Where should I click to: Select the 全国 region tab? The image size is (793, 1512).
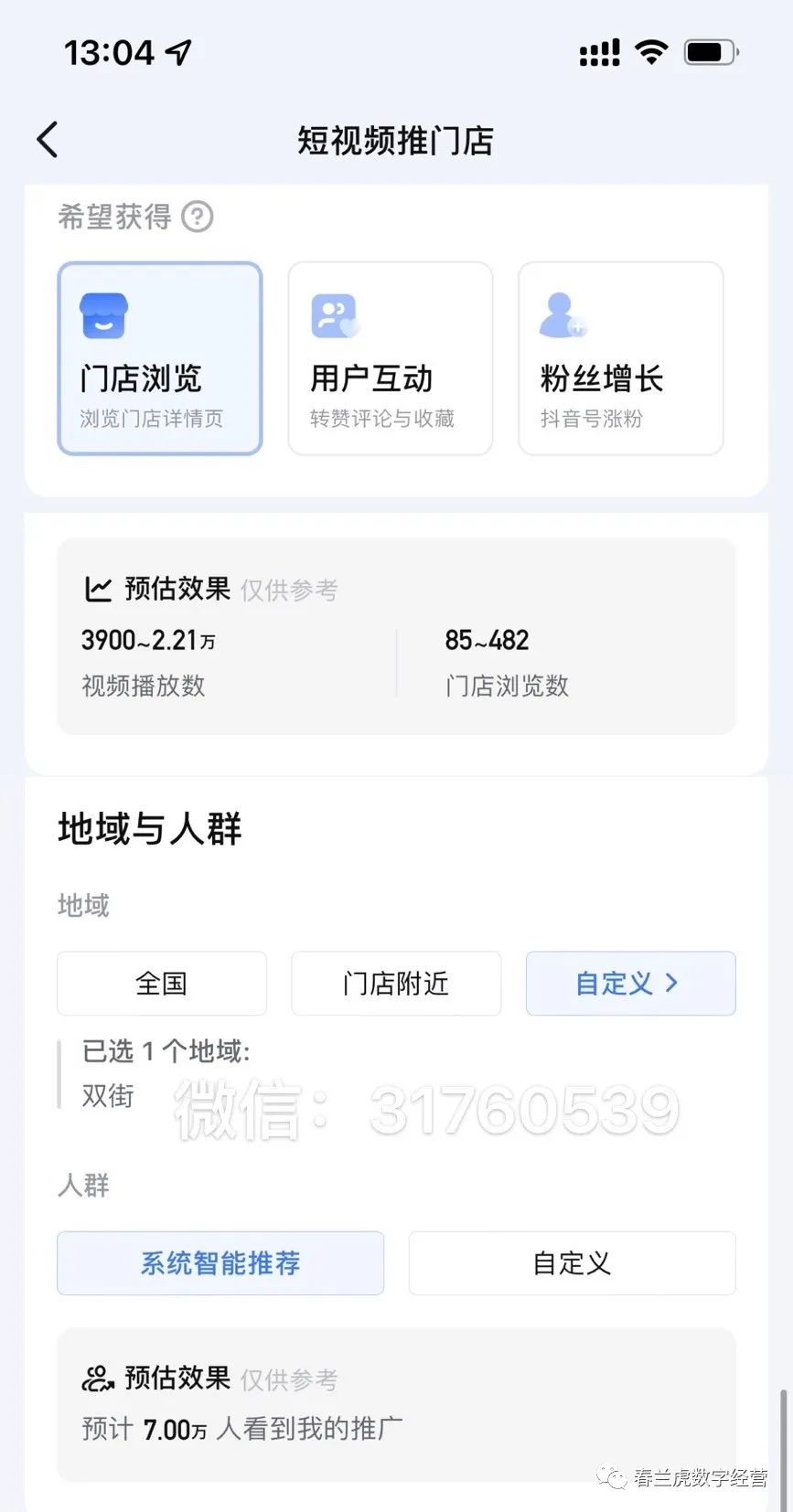click(161, 983)
